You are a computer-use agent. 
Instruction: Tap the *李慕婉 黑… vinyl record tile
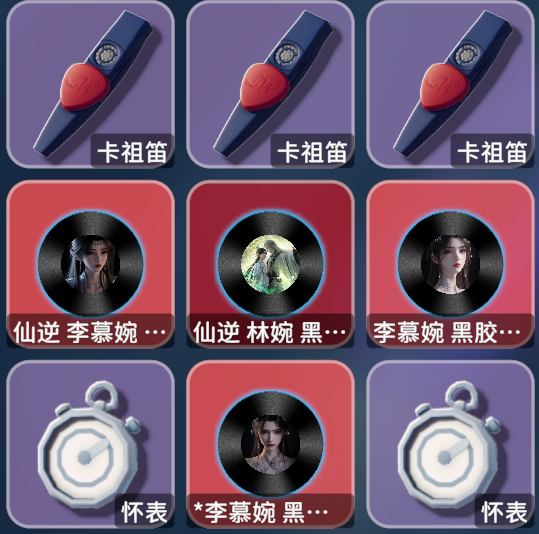pyautogui.click(x=270, y=444)
